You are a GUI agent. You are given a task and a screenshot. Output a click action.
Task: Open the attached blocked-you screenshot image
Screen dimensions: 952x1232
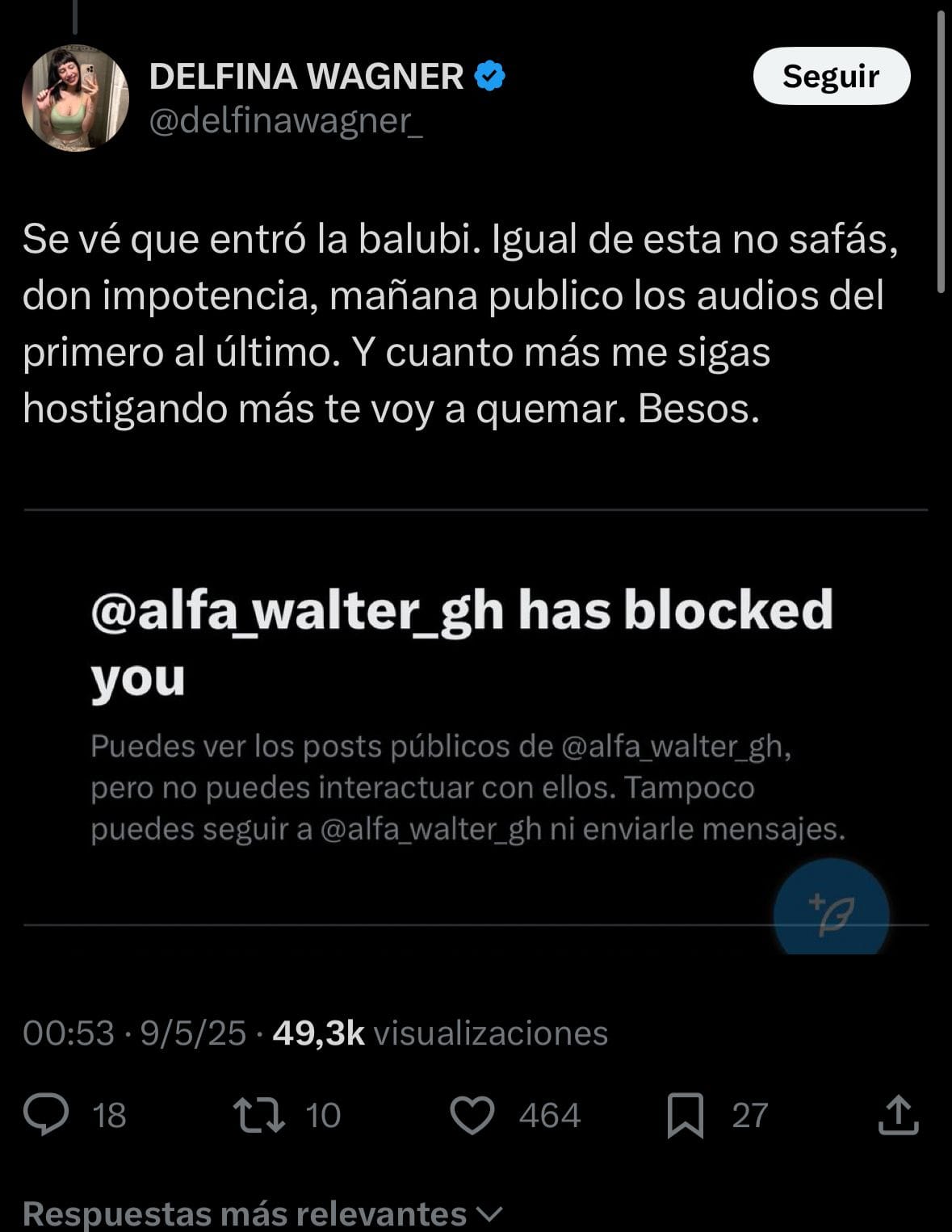[475, 717]
